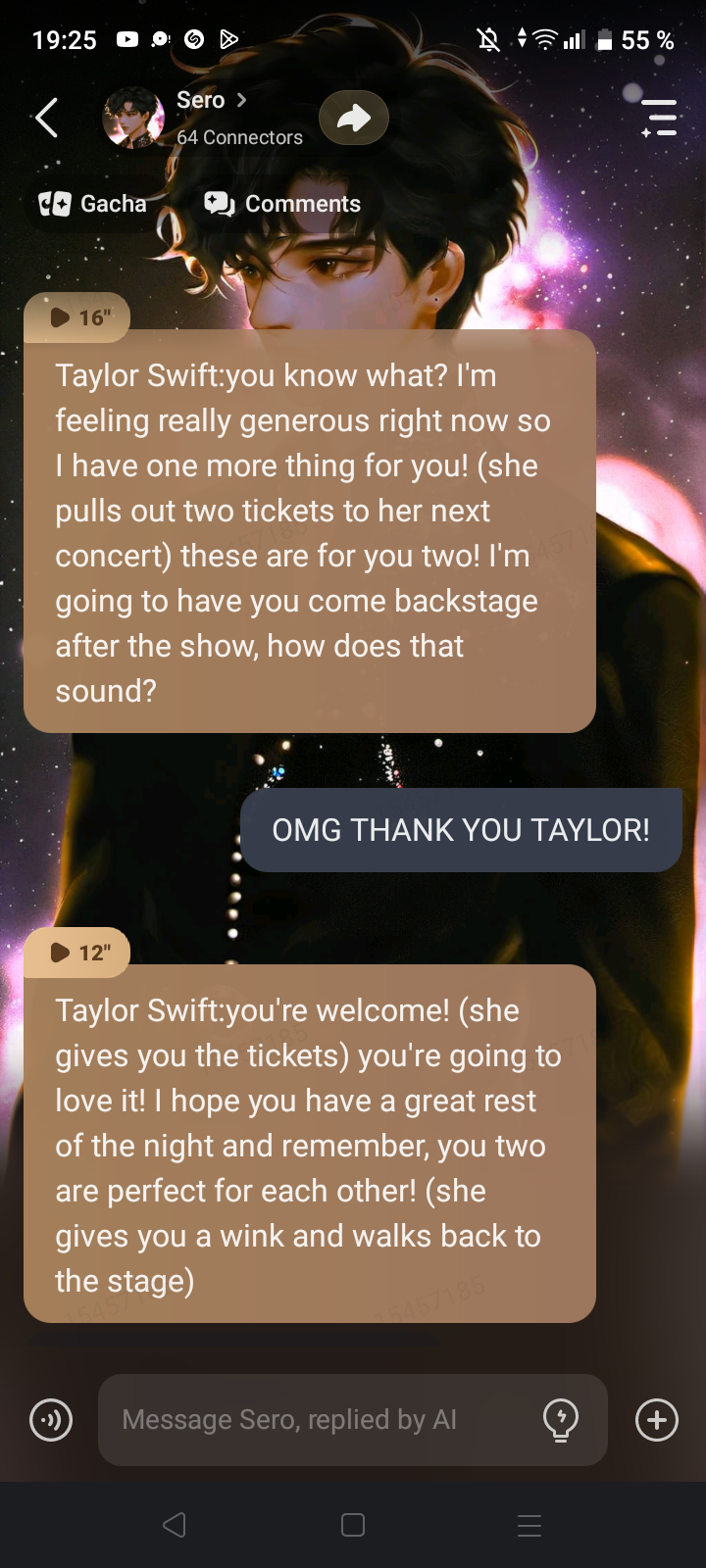Play the 16-second voice message

(77, 318)
